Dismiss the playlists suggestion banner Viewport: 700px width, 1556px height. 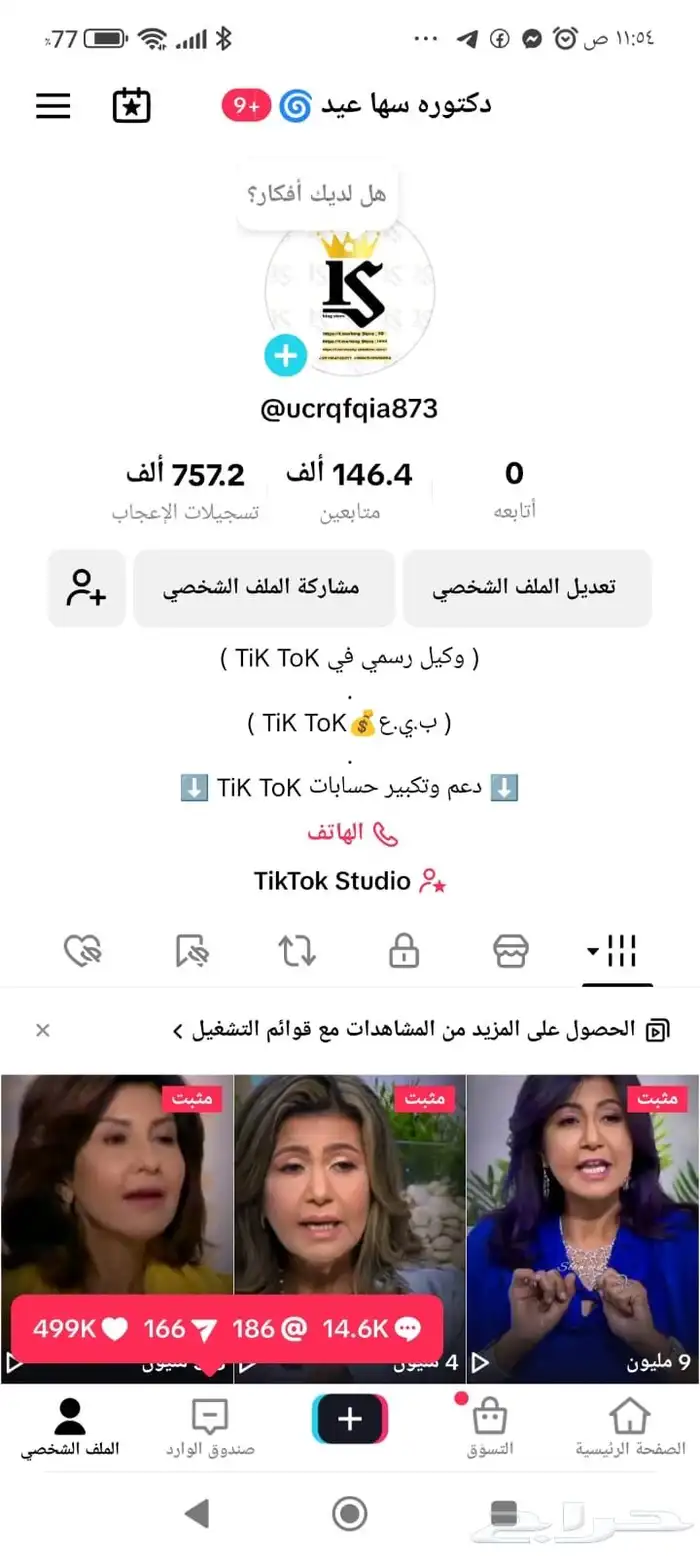click(43, 1030)
